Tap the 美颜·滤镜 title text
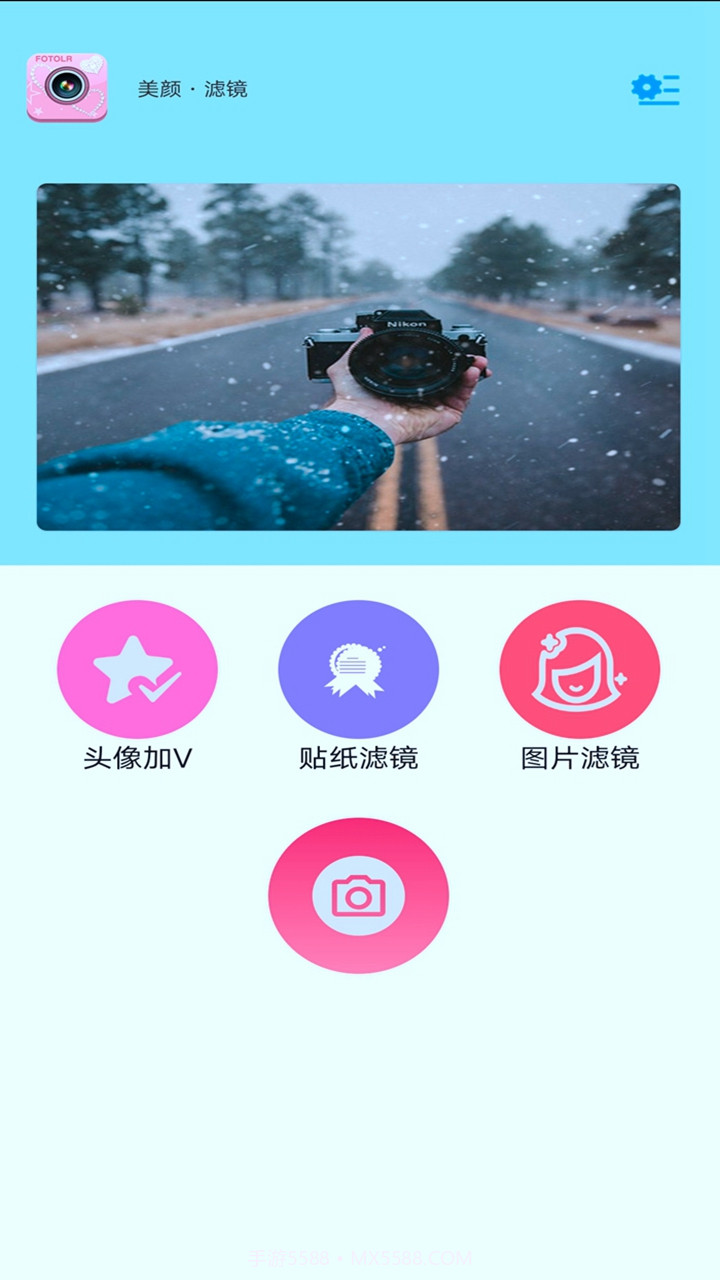Image resolution: width=720 pixels, height=1280 pixels. (195, 90)
